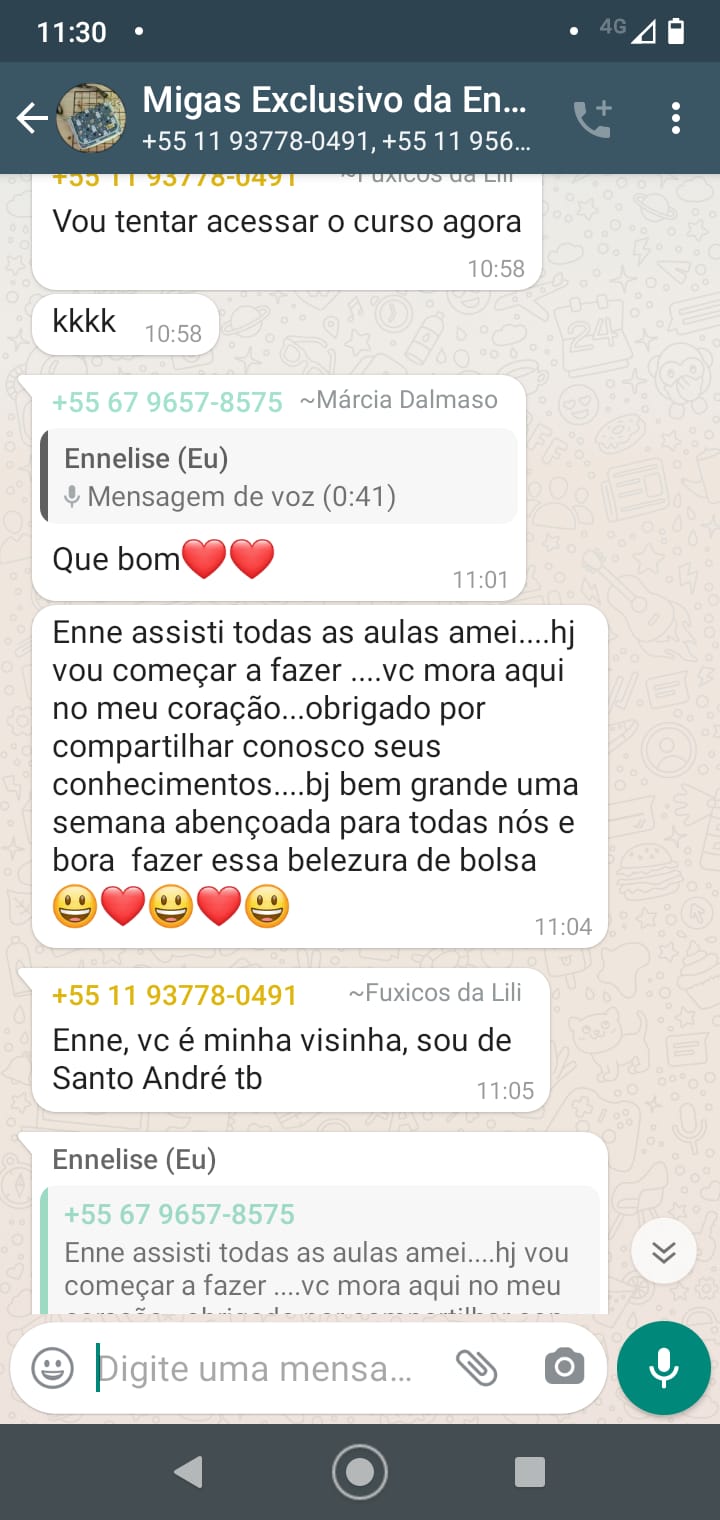
Task: Attach a file to the chat
Action: tap(476, 1367)
